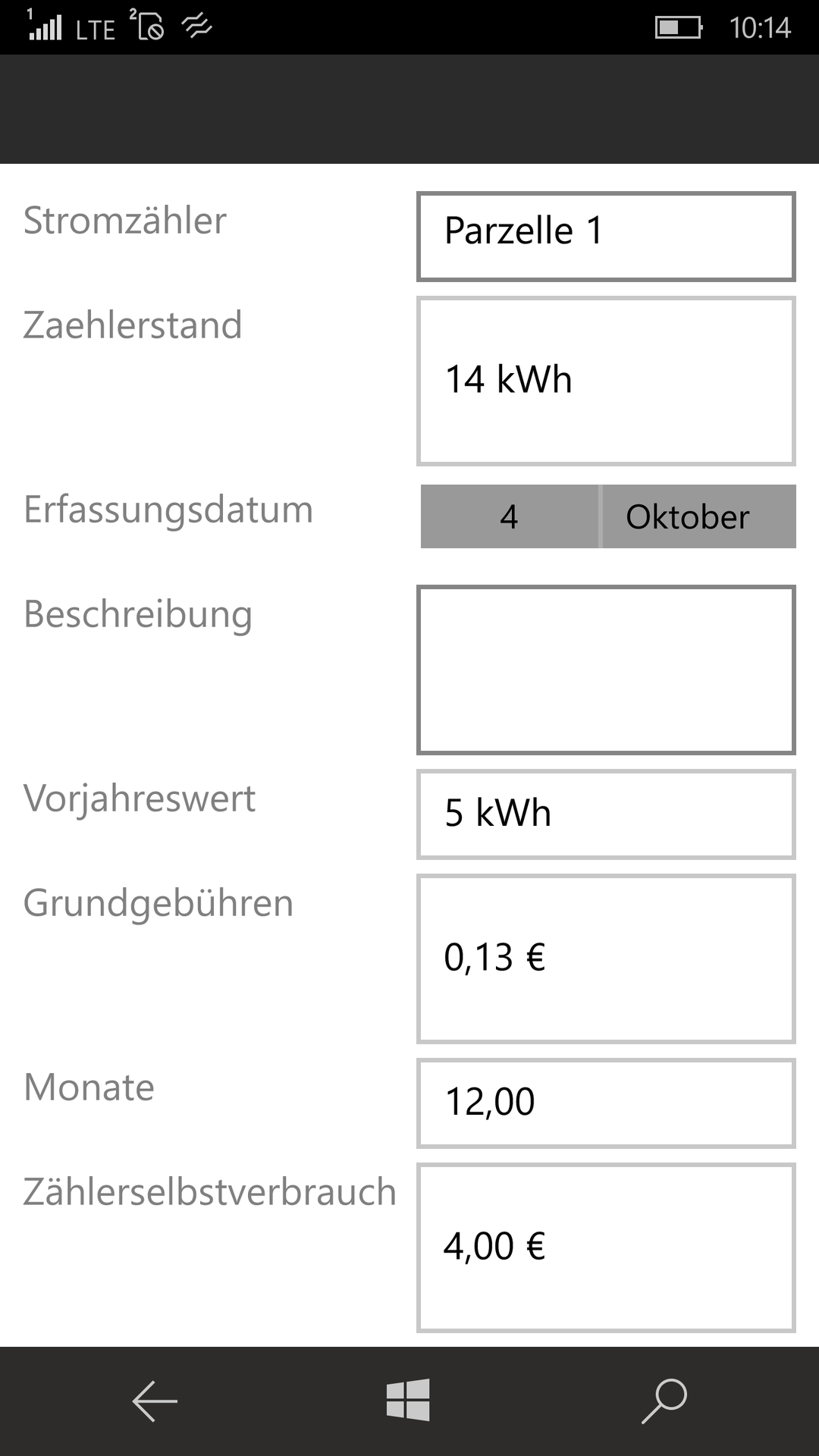Tap the empty Beschreibung text box
This screenshot has height=1456, width=819.
(x=606, y=670)
